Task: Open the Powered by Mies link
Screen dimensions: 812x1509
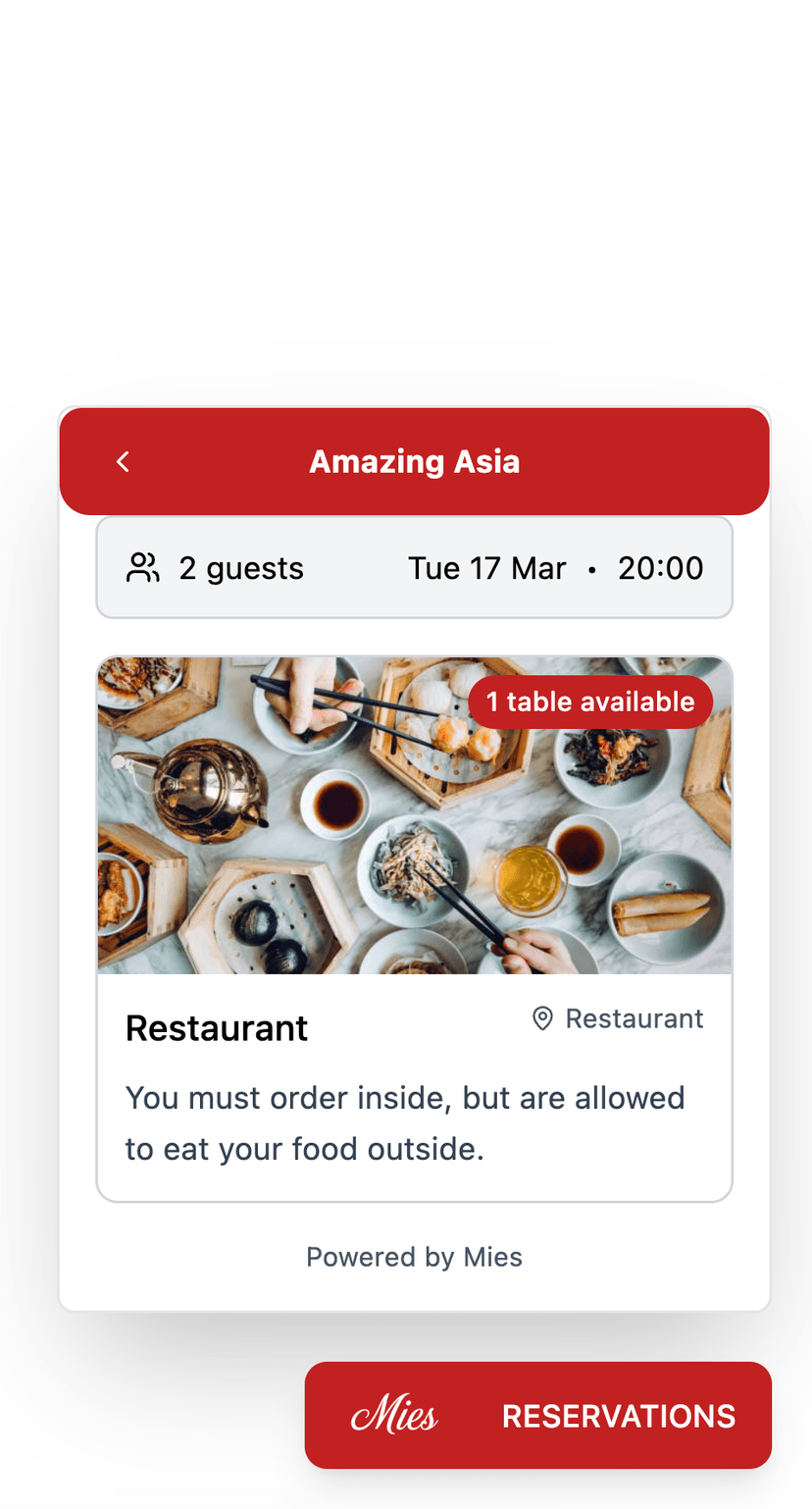Action: pyautogui.click(x=414, y=1257)
